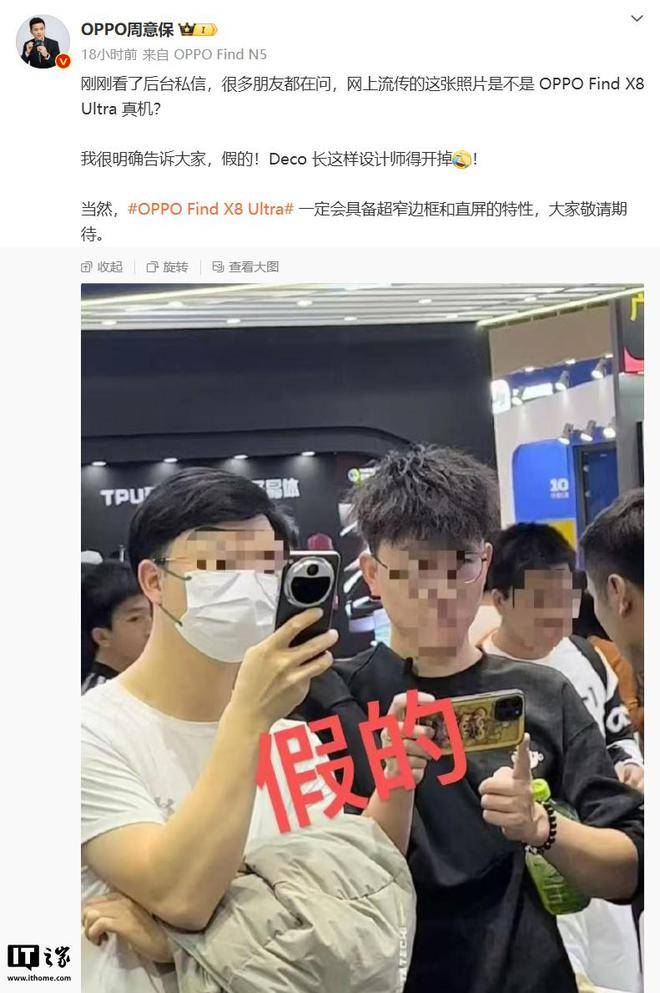
Task: View the full-size image via 查看大图
Action: click(245, 267)
